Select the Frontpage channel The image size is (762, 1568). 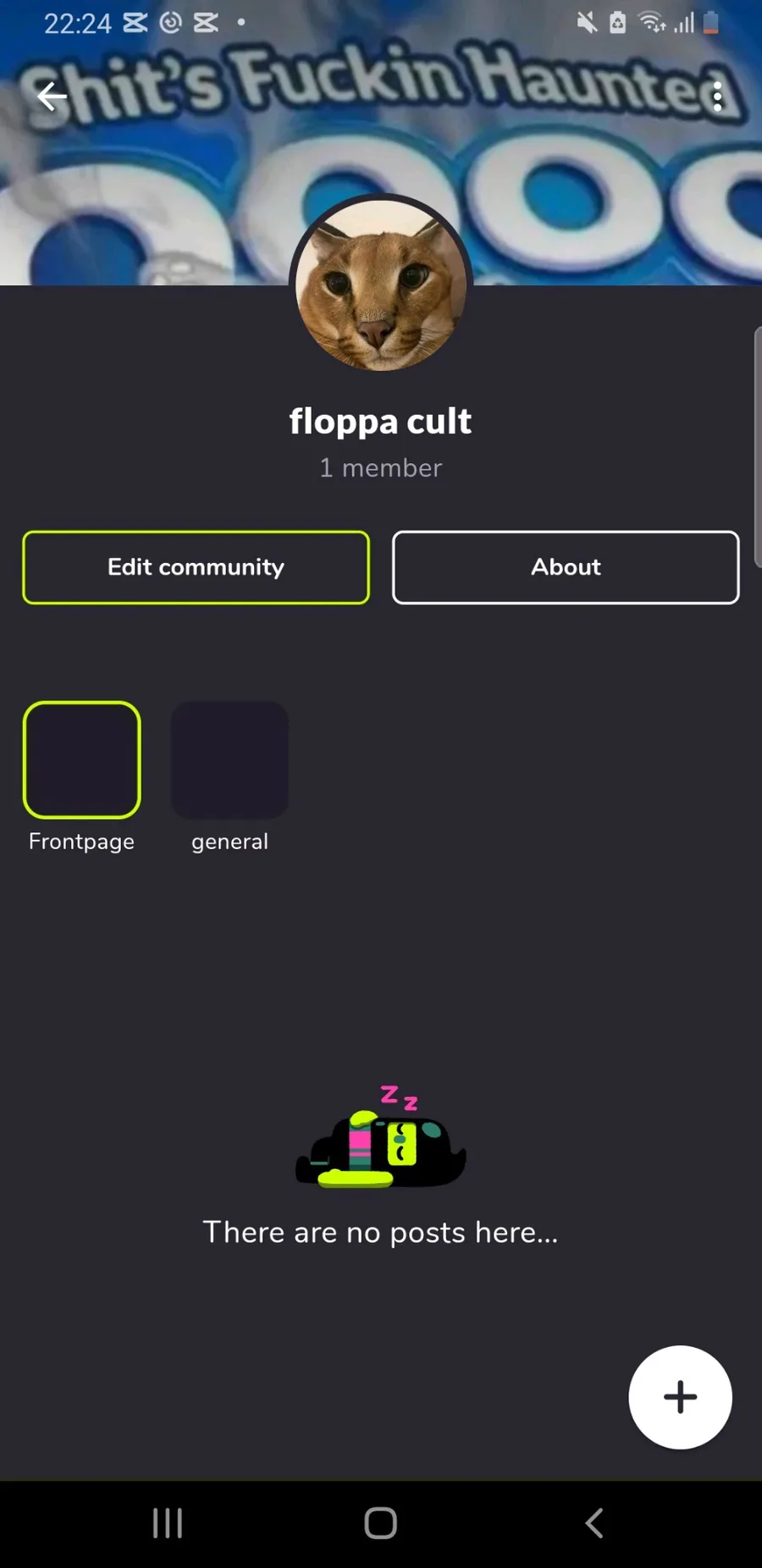pos(81,760)
